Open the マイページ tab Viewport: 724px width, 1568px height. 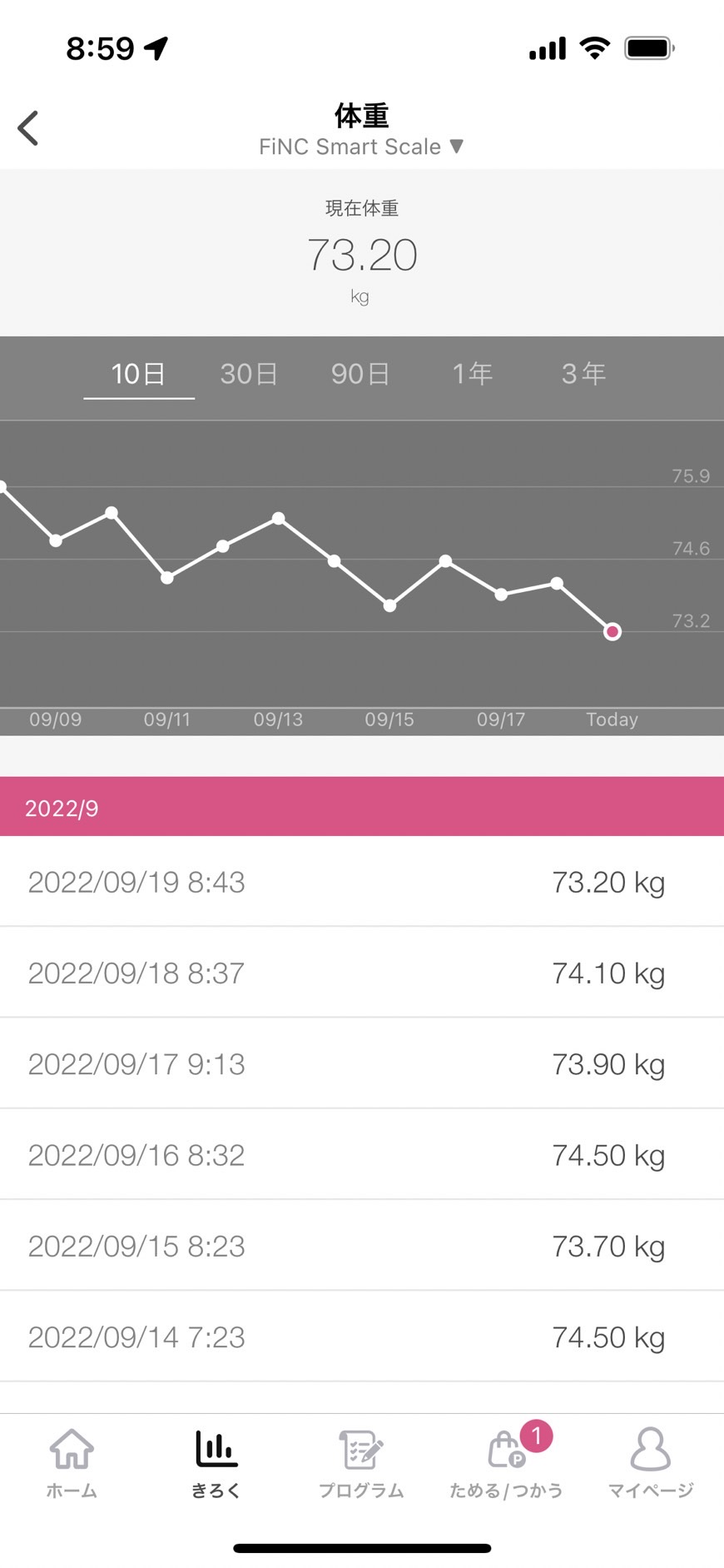(651, 1463)
